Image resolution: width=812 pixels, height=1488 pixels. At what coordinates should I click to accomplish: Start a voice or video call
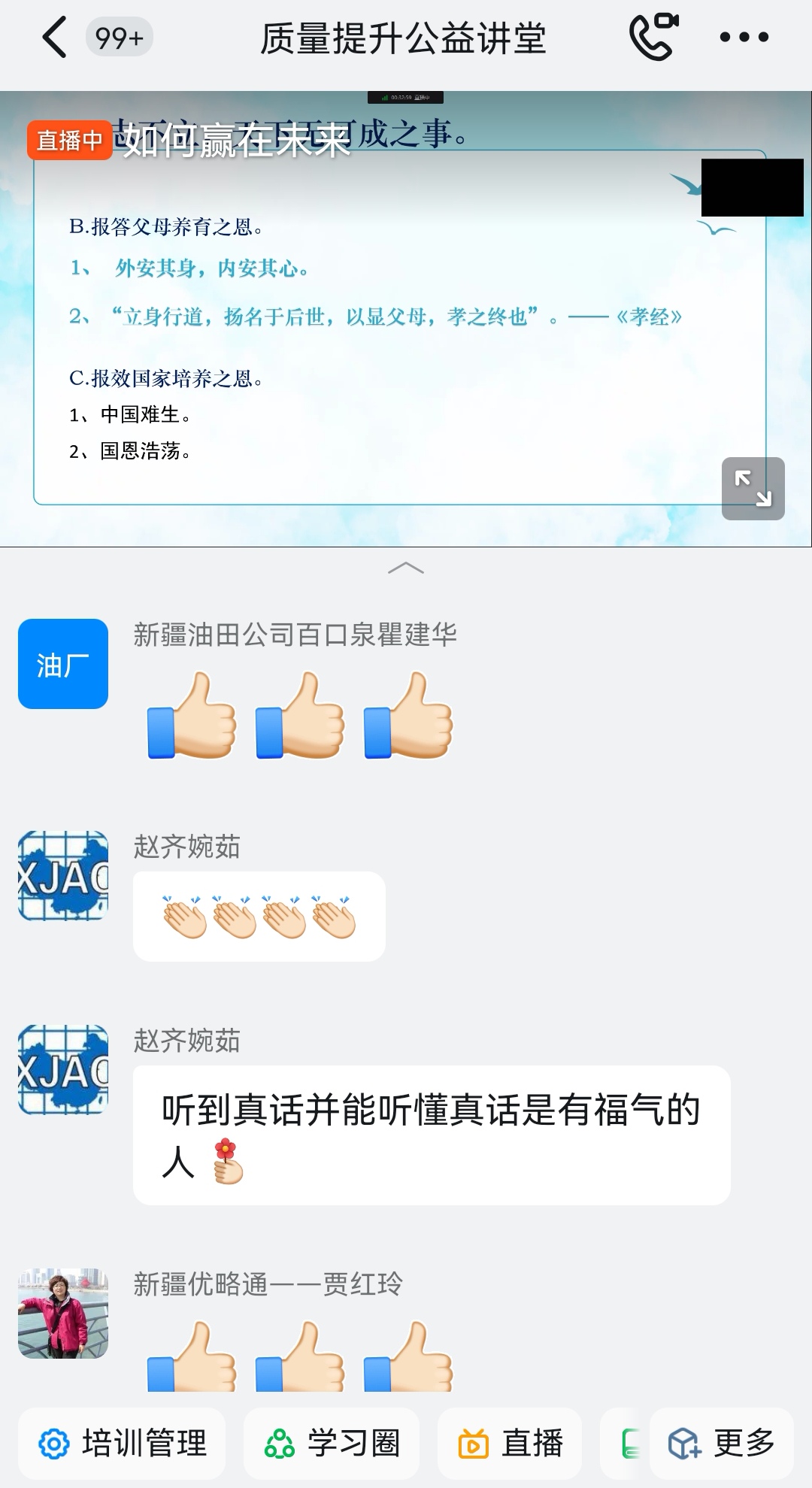point(653,38)
